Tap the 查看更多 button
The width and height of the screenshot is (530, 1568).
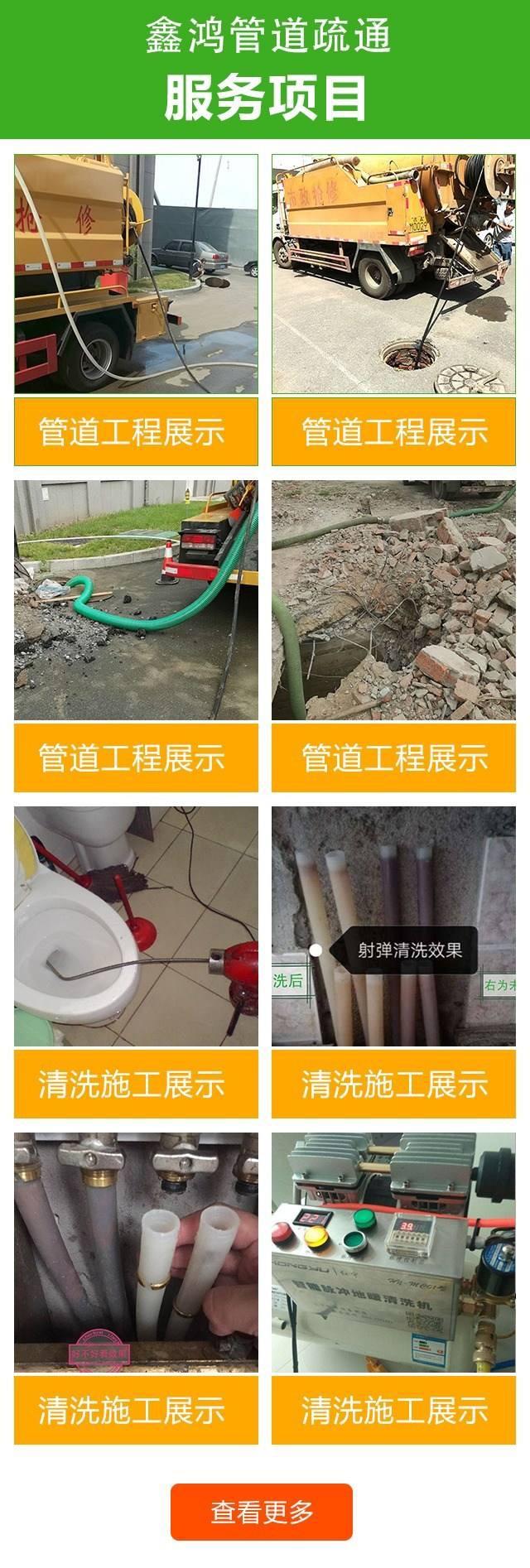pyautogui.click(x=262, y=1513)
